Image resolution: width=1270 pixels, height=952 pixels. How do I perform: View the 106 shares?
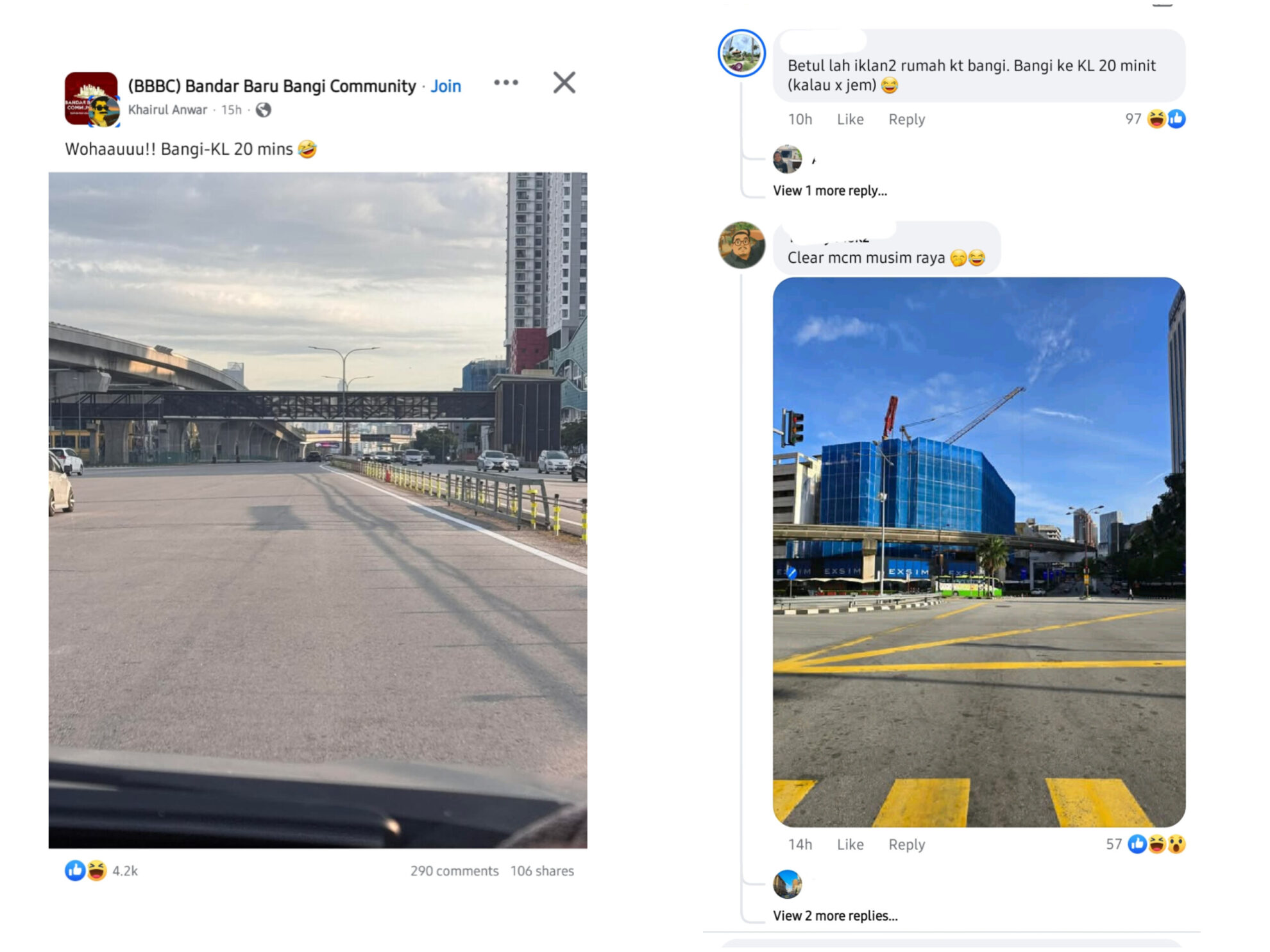pyautogui.click(x=542, y=871)
